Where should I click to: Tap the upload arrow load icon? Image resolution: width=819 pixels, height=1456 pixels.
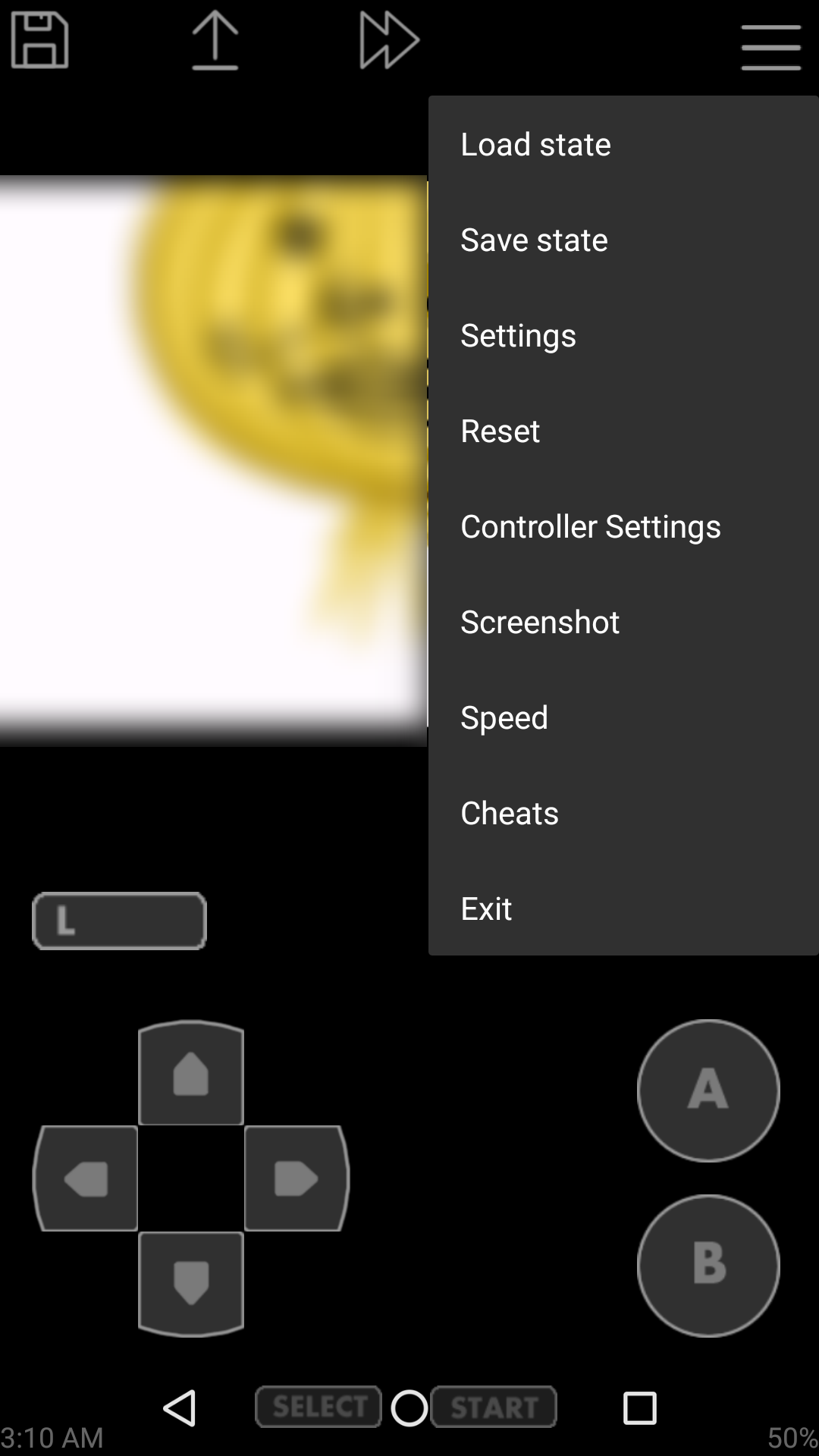[215, 41]
